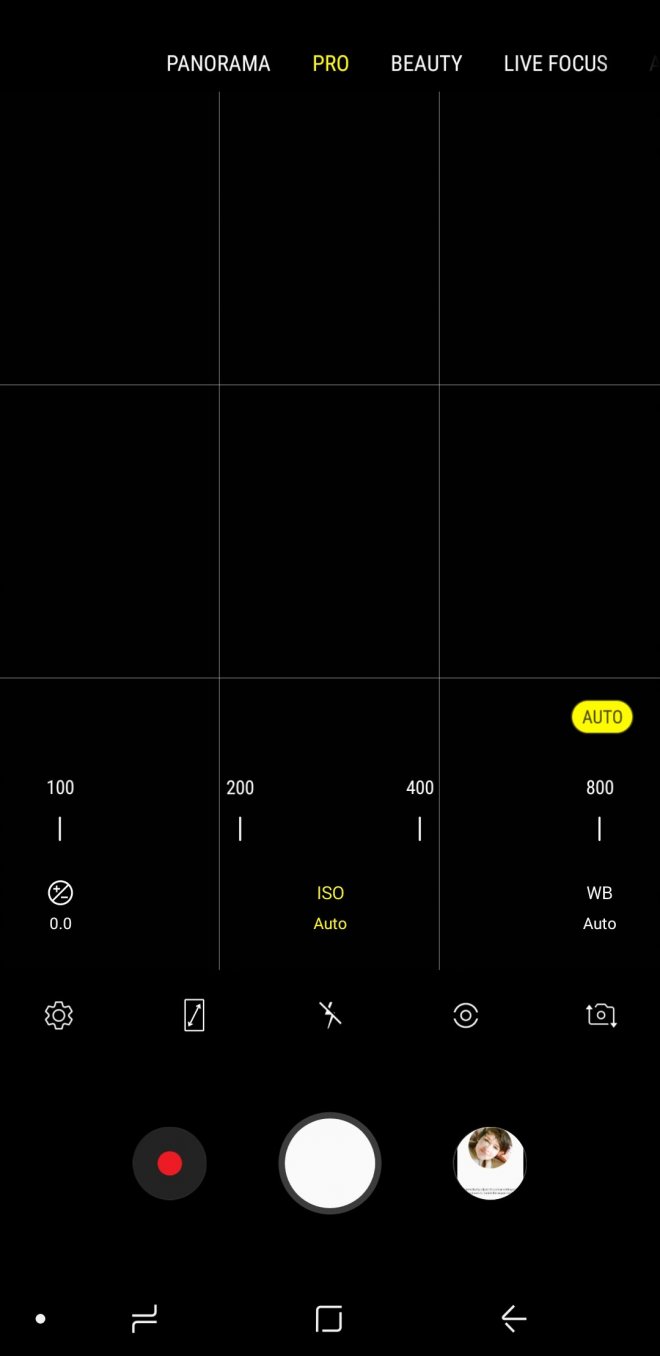
Task: Take a photo with the shutter
Action: (x=330, y=1163)
